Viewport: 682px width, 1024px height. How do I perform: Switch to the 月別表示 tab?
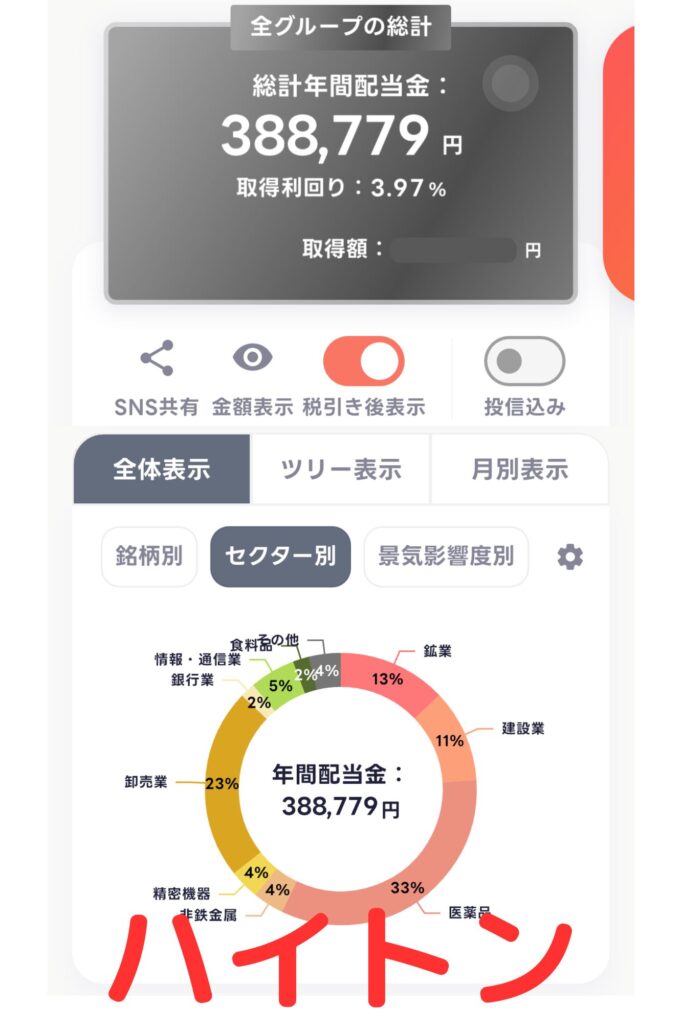[519, 469]
